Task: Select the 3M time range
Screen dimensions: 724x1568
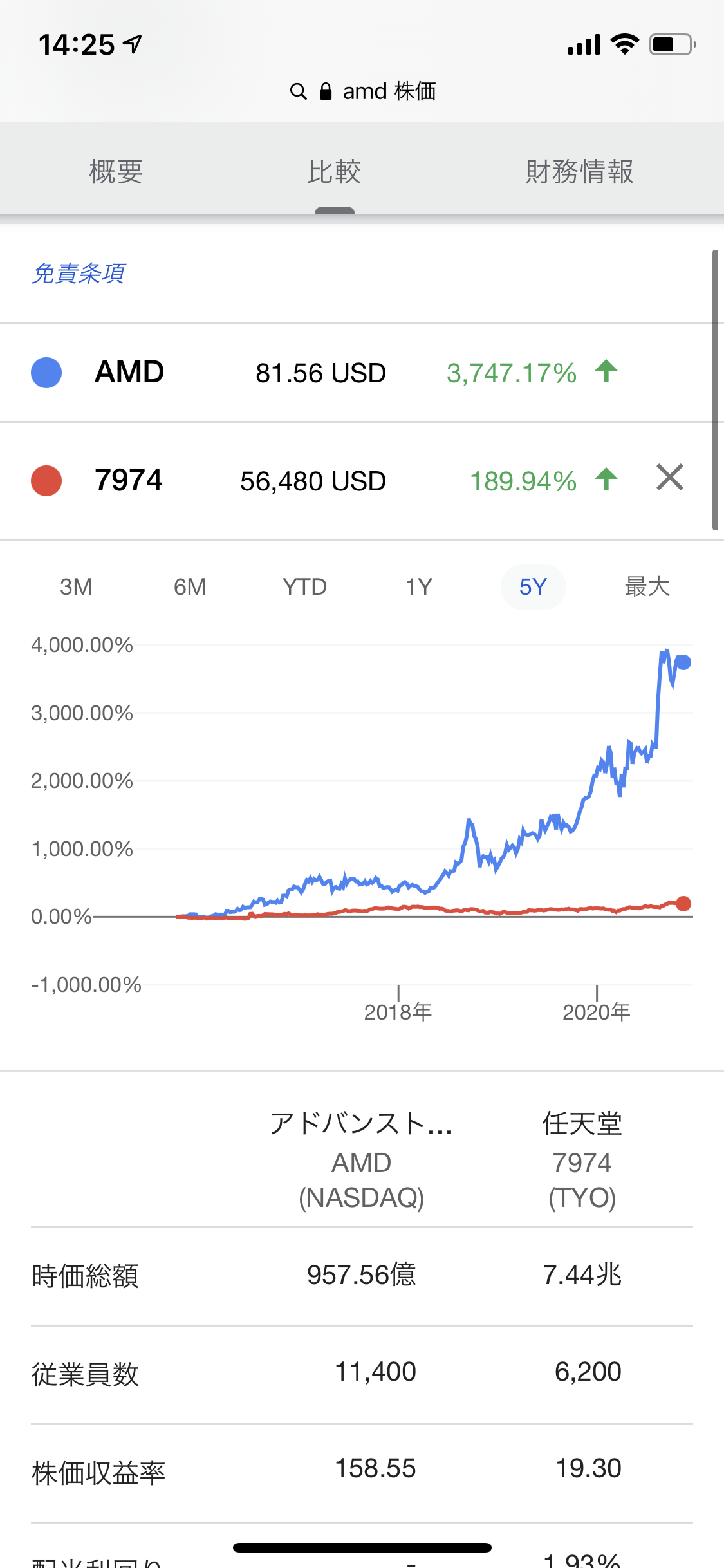Action: point(76,587)
